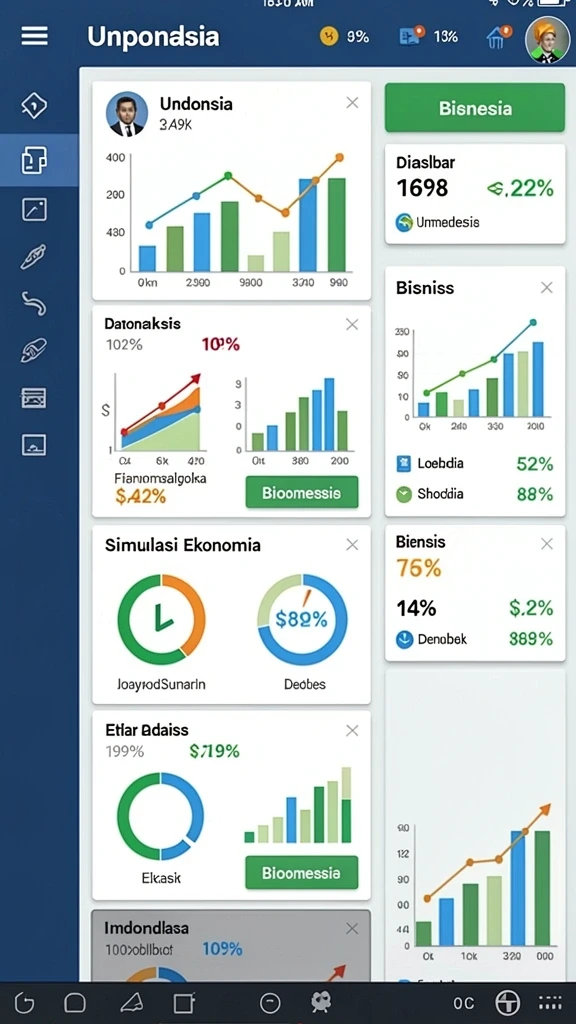Tap the system back arrow in the bottom bar
This screenshot has height=1024, width=576.
tap(24, 1002)
